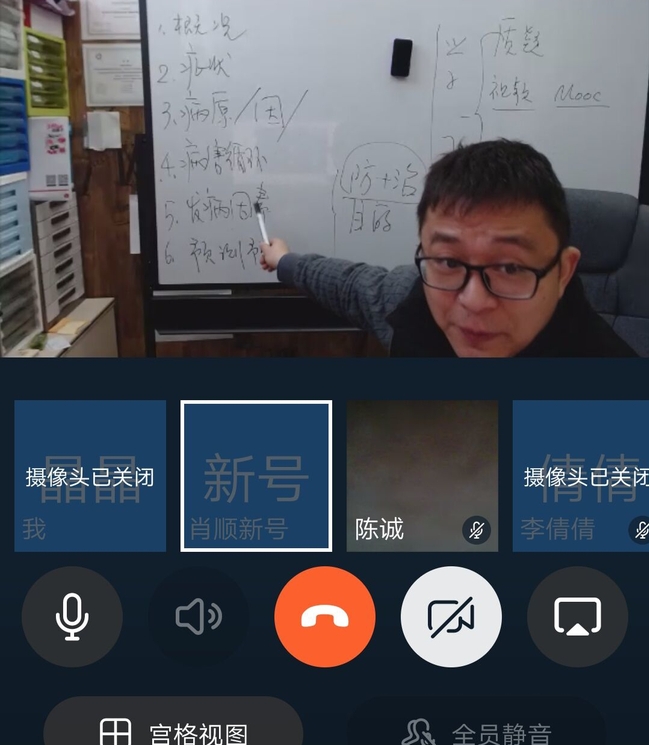The width and height of the screenshot is (649, 745).
Task: Switch to grid view (宫格视图)
Action: pos(173,730)
